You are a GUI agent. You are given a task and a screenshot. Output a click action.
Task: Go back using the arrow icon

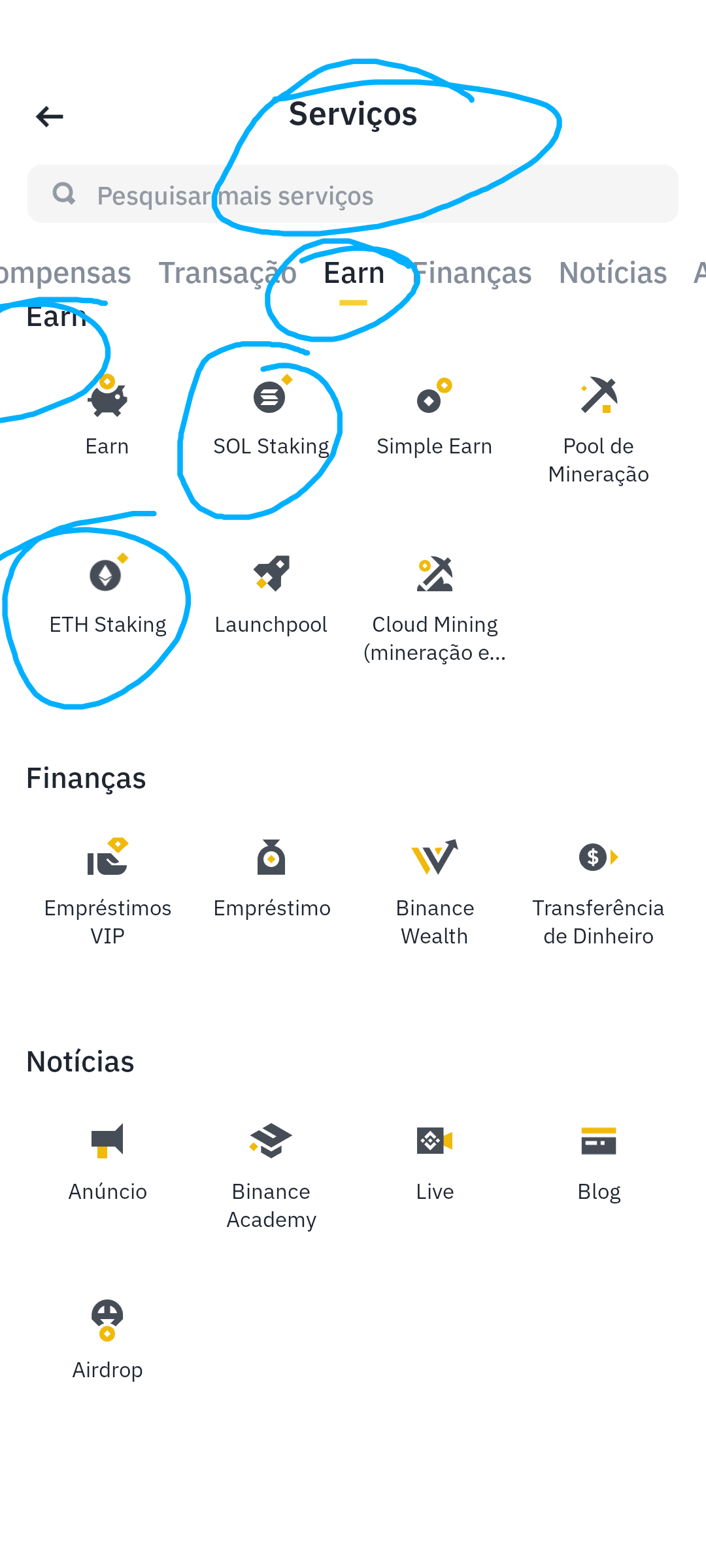tap(50, 117)
